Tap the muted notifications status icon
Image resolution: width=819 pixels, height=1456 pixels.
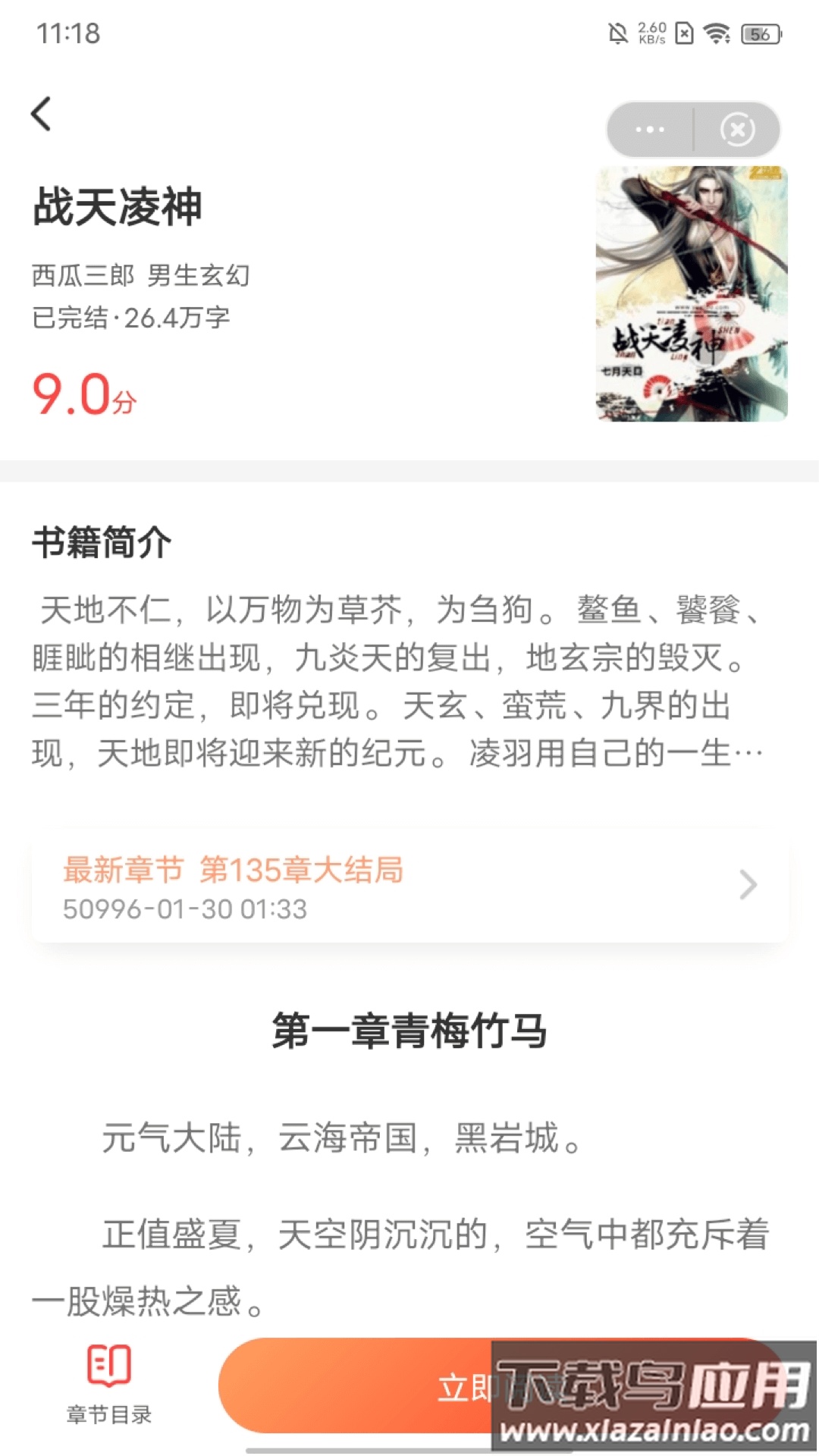coord(616,33)
